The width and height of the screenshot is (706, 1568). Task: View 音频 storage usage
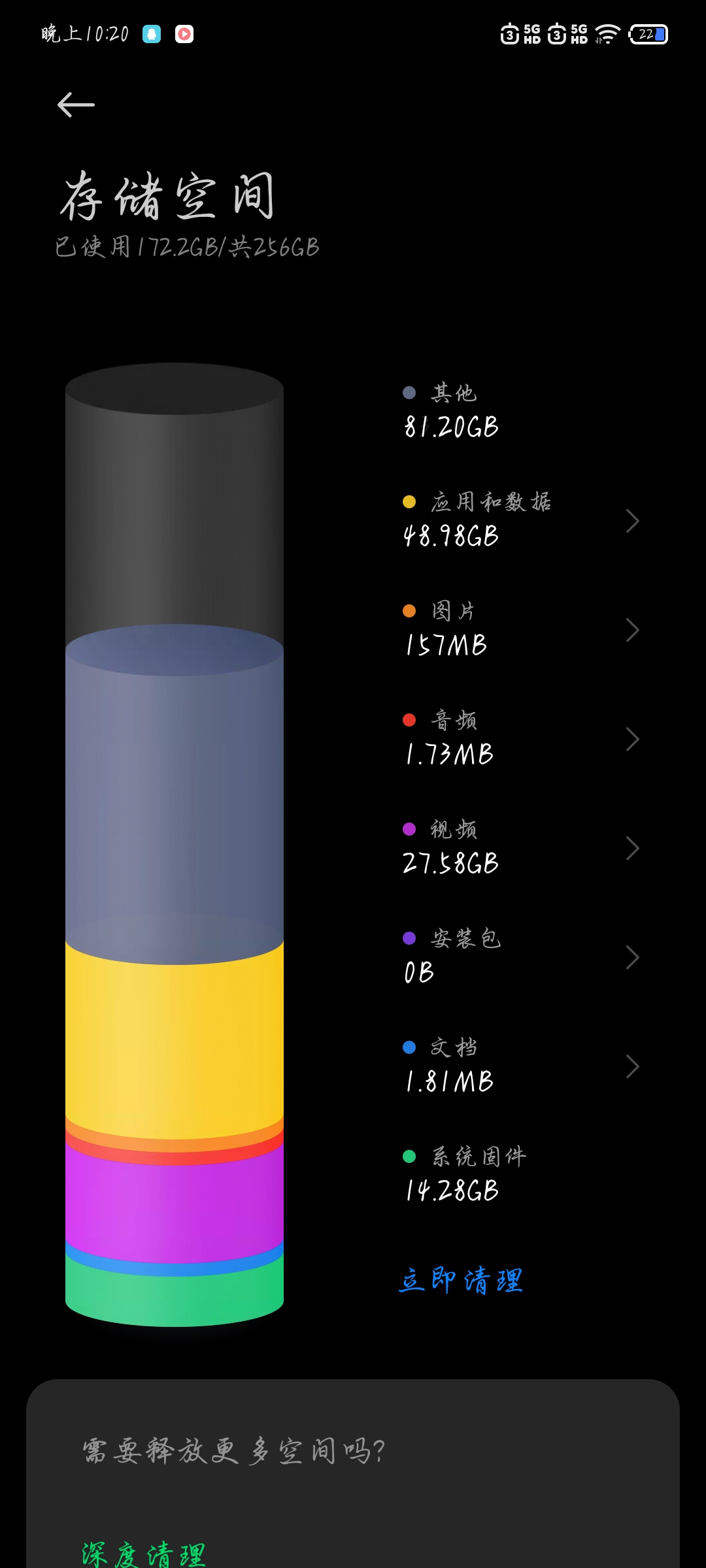(521, 739)
